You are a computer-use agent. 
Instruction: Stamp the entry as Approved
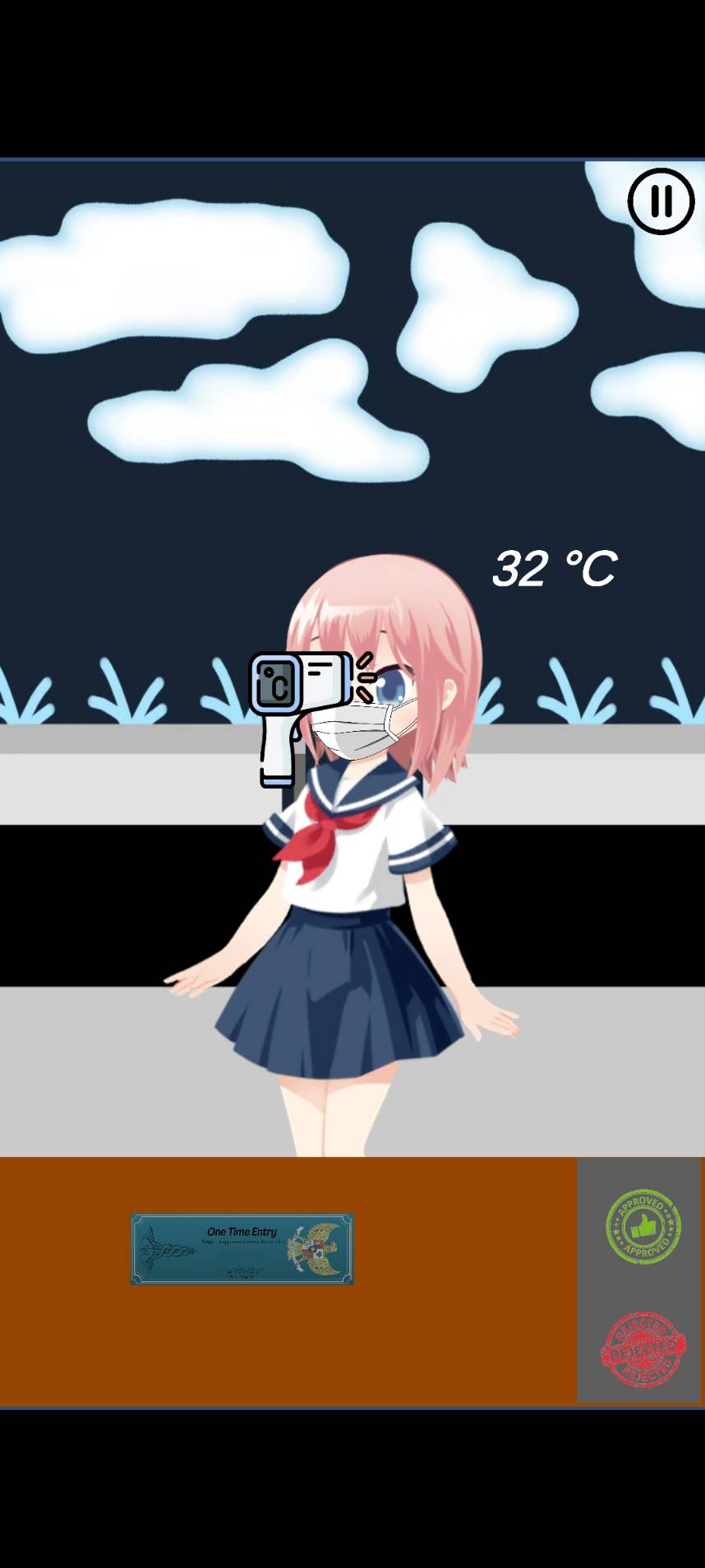643,1226
